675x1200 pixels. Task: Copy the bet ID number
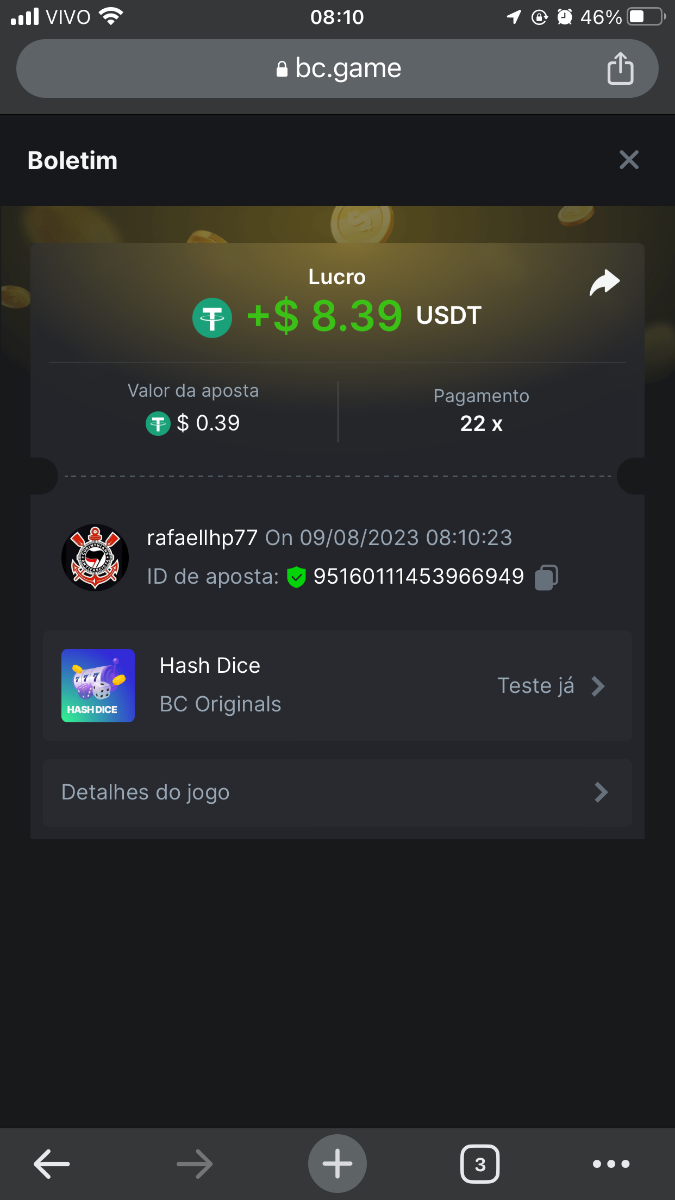[546, 577]
